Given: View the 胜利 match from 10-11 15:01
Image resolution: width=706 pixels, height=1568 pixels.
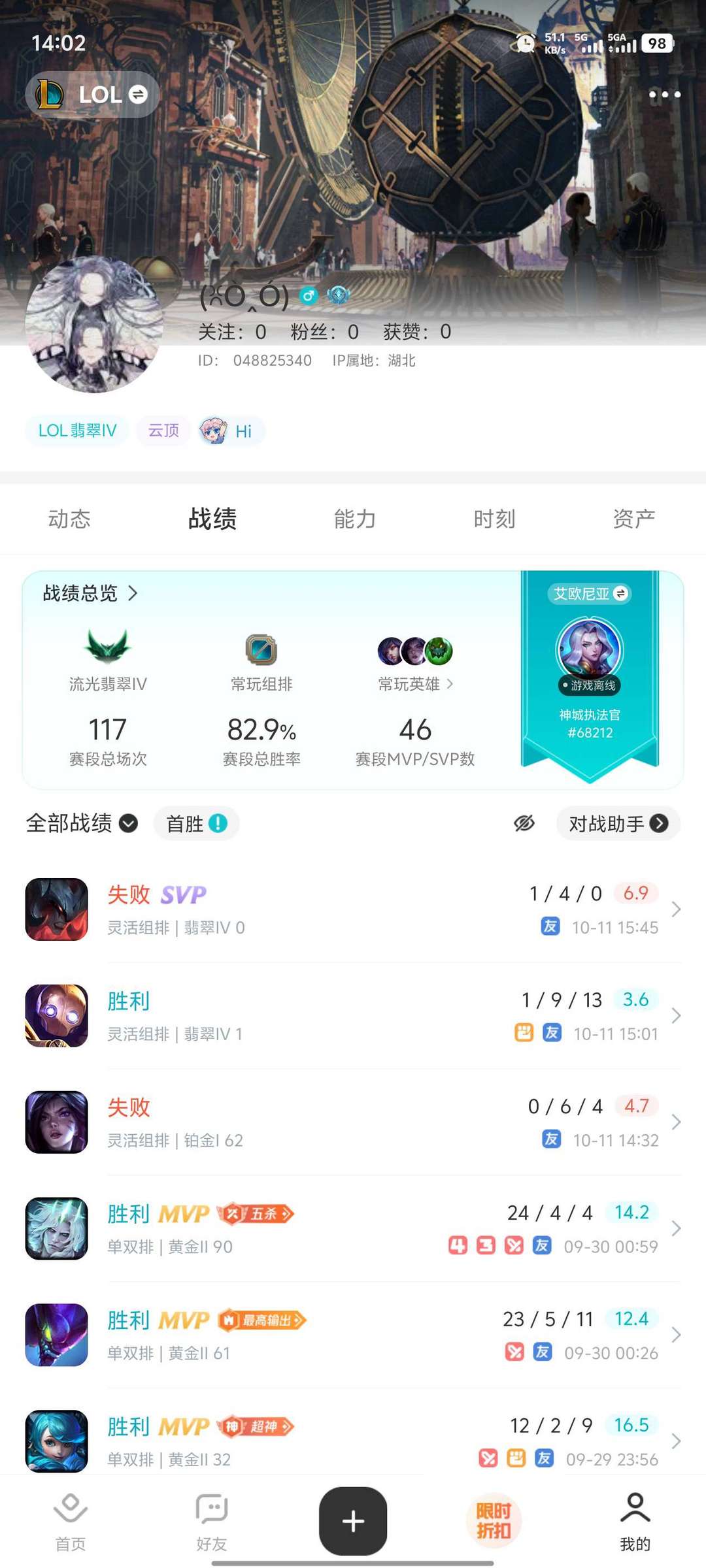Looking at the screenshot, I should 353,1016.
